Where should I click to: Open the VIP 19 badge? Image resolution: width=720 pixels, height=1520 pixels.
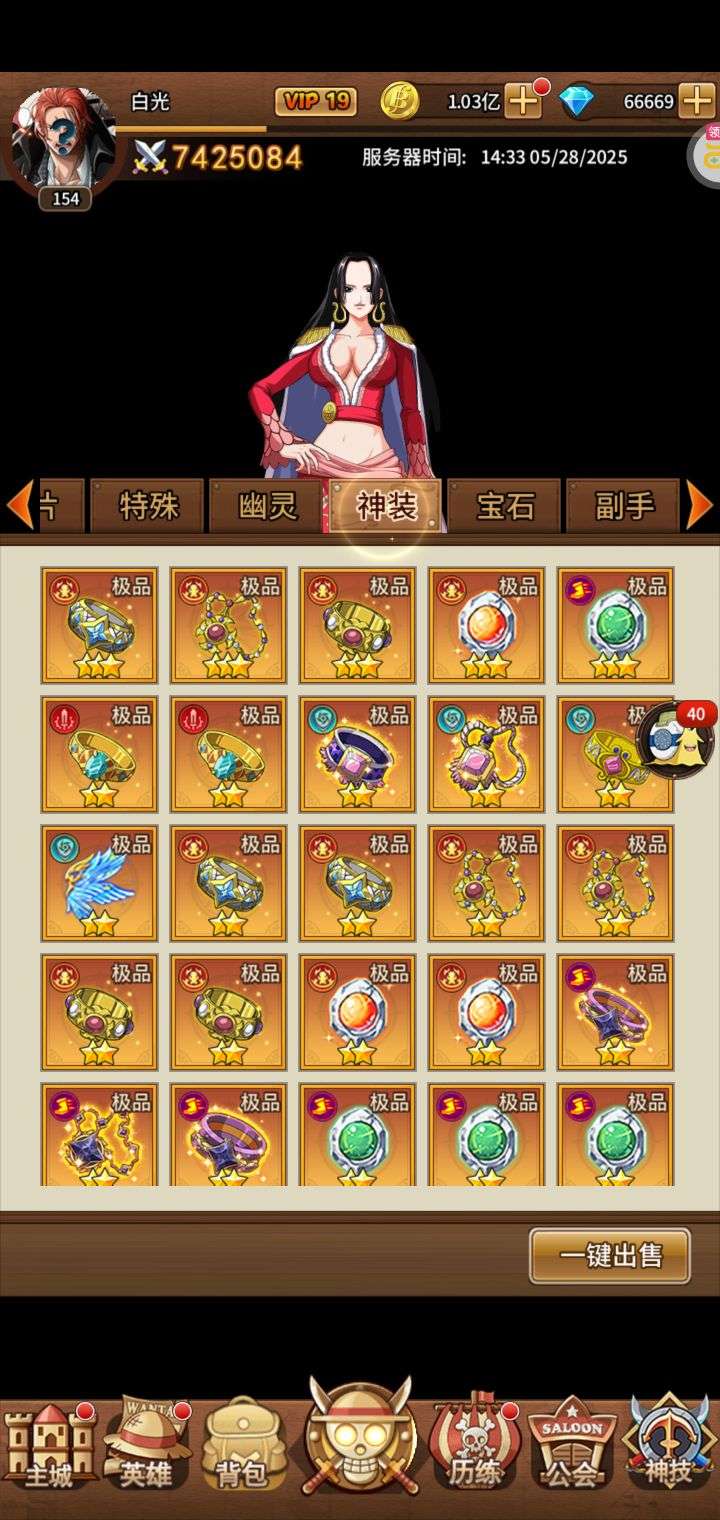coord(316,101)
